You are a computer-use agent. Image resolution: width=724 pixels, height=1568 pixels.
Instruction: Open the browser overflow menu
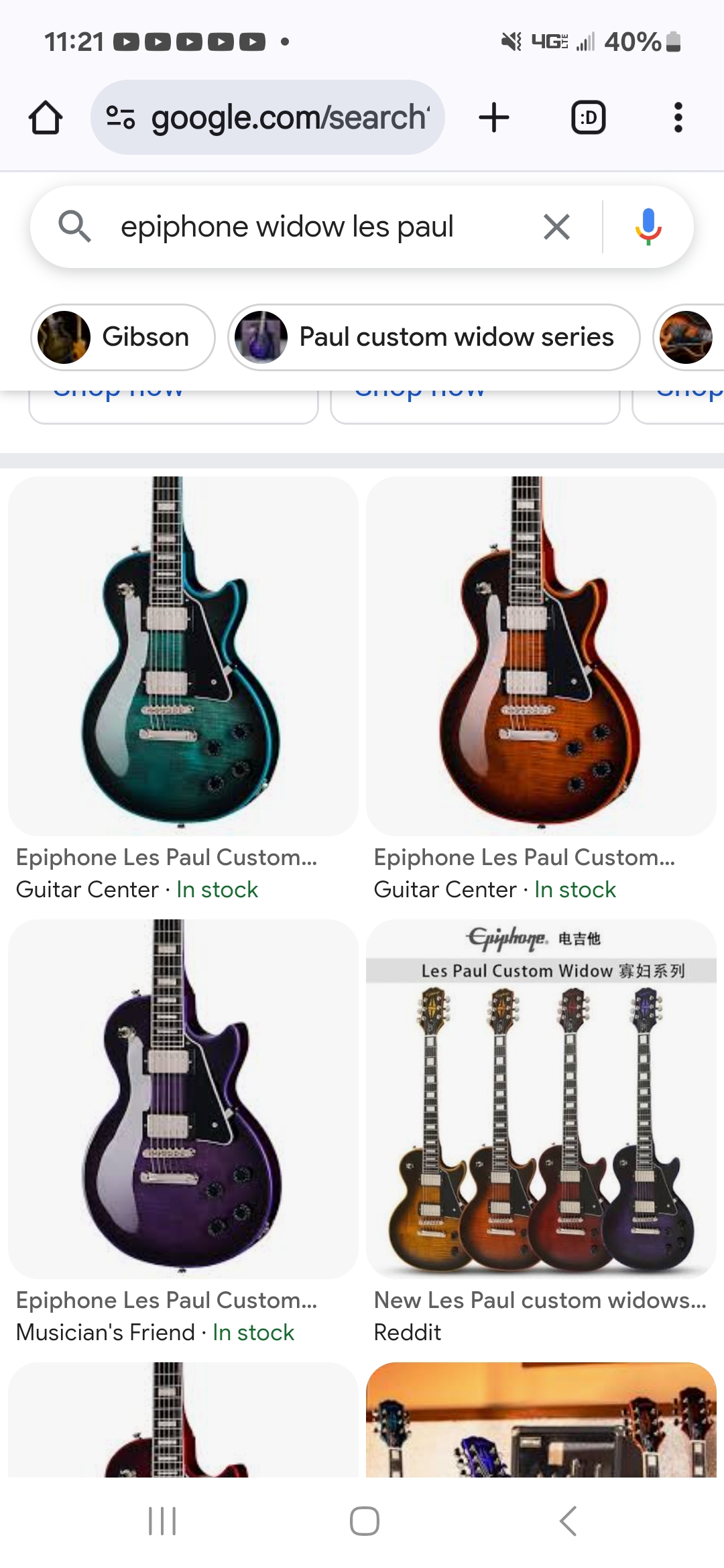pyautogui.click(x=678, y=118)
